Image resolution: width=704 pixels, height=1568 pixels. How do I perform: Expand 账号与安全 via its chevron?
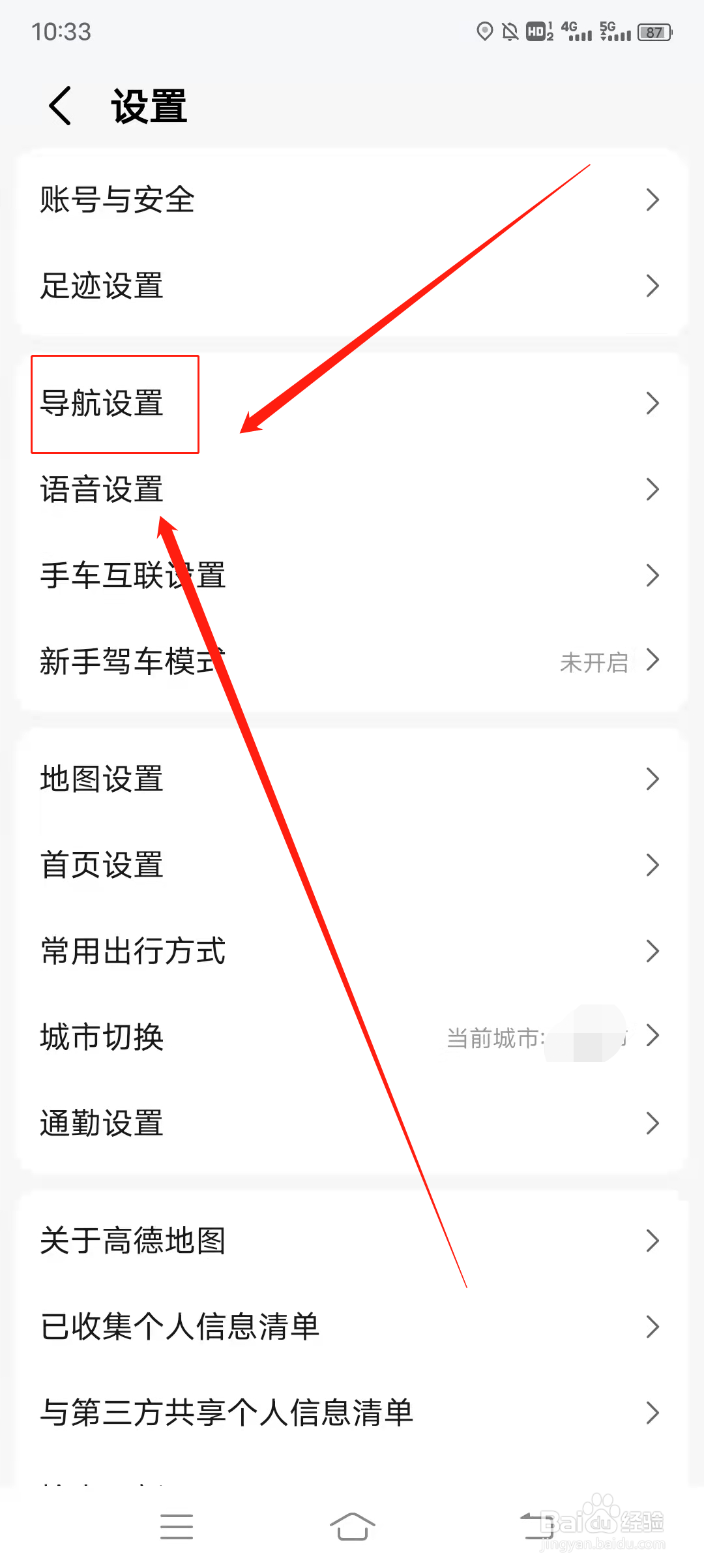(653, 201)
